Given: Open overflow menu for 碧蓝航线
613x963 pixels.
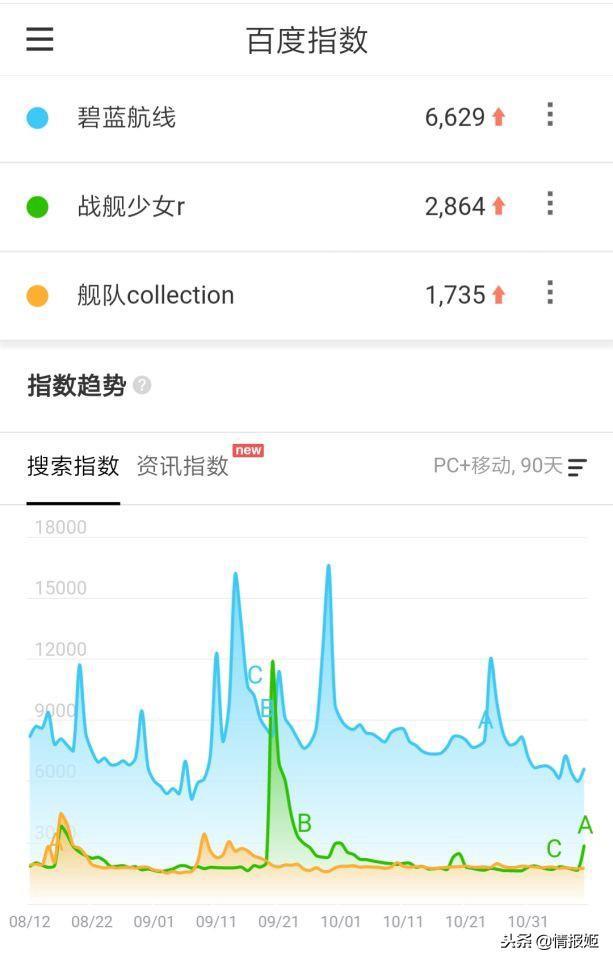Looking at the screenshot, I should [x=550, y=115].
